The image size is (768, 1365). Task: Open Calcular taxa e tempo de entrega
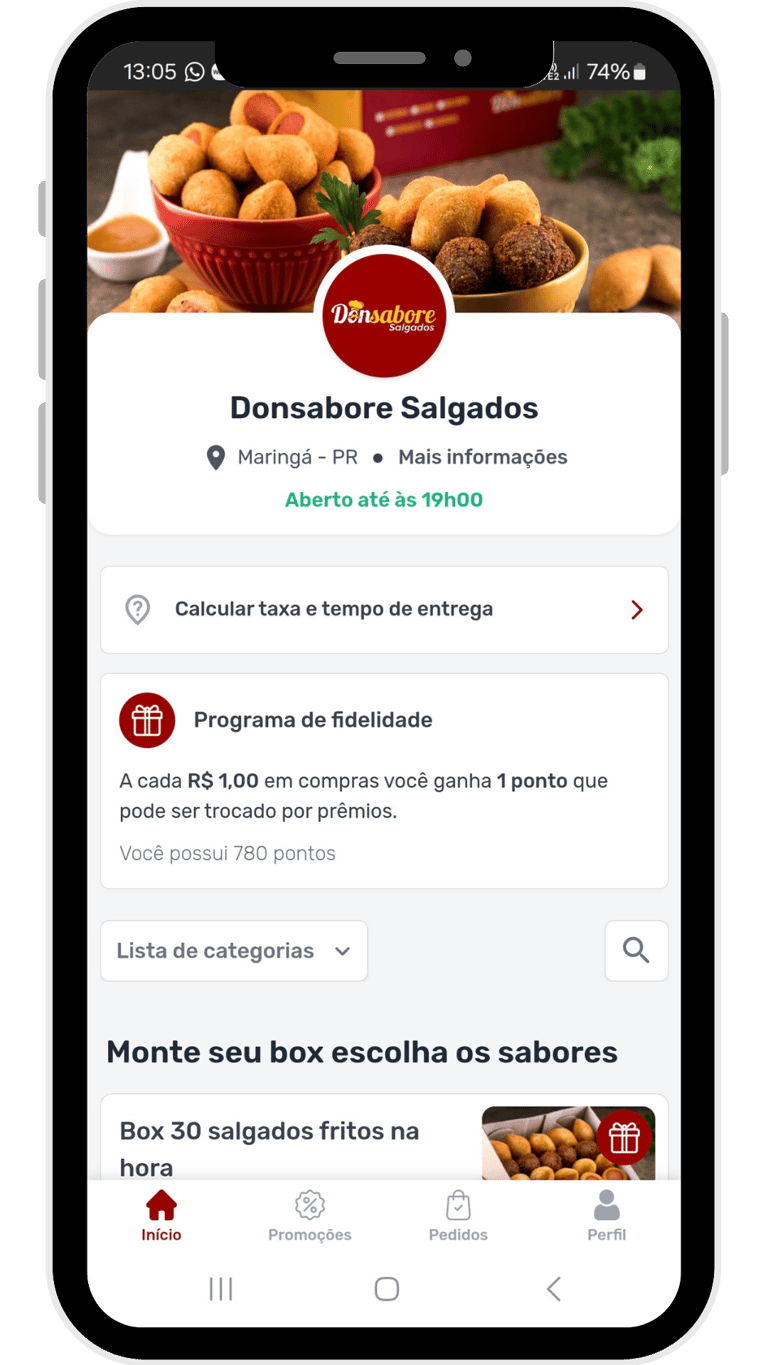pos(384,610)
